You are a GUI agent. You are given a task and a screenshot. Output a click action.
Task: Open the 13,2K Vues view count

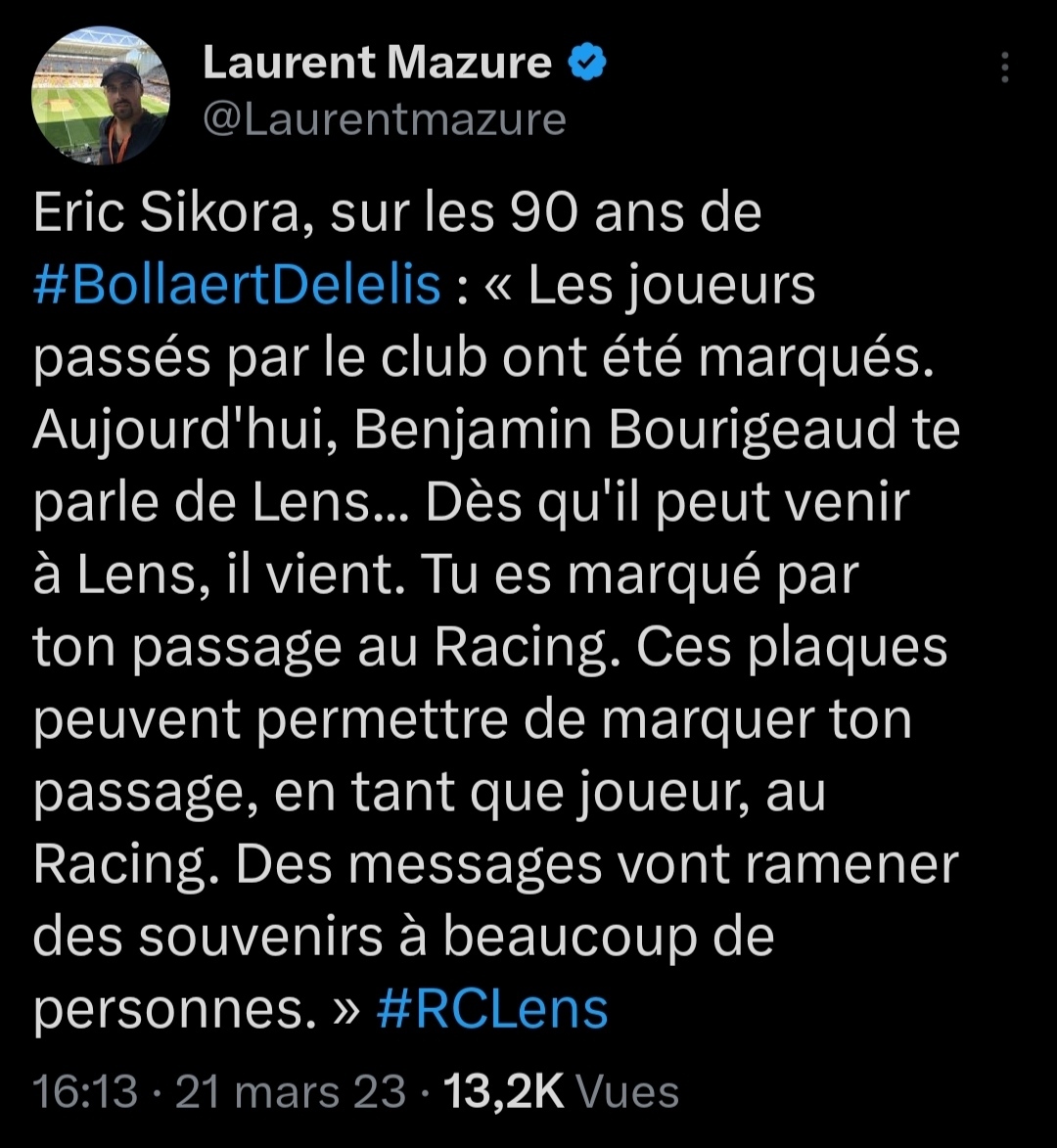(x=561, y=1091)
